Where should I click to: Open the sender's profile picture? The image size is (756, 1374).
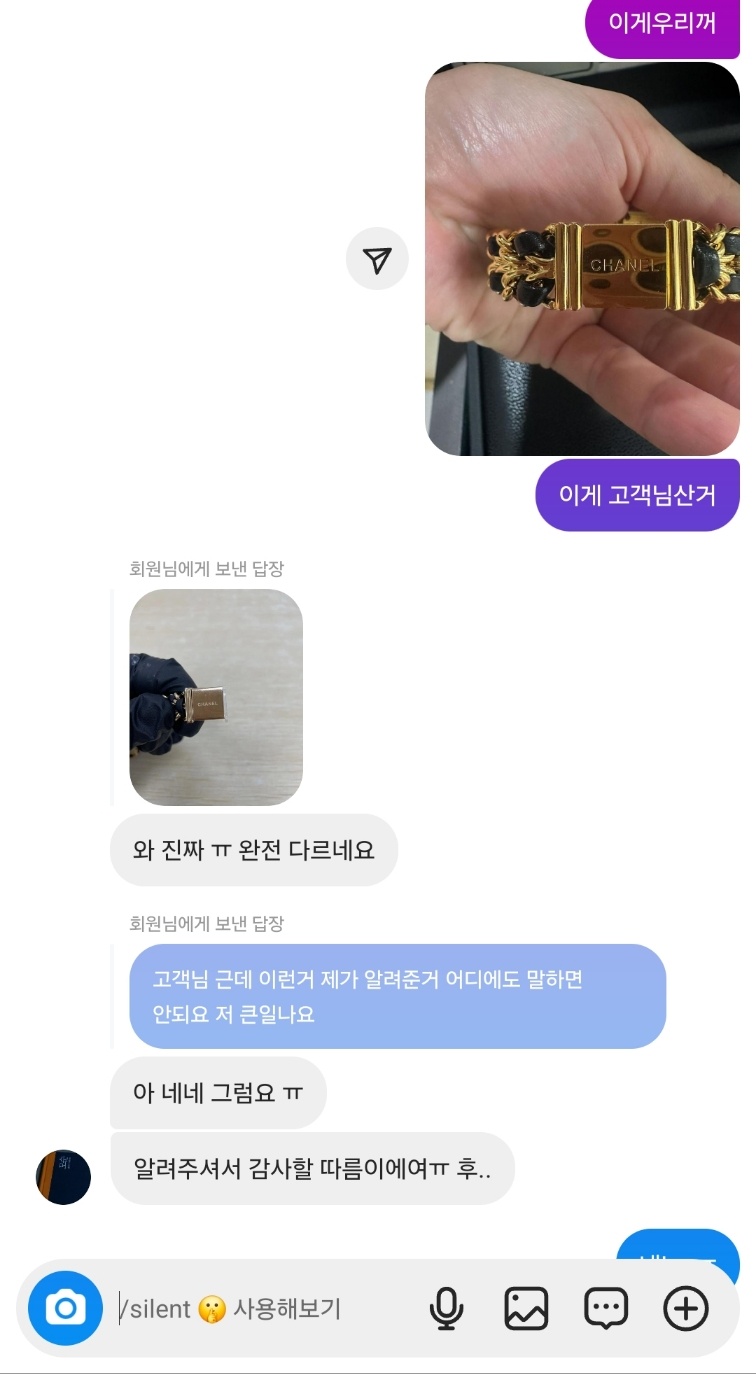tap(63, 1177)
